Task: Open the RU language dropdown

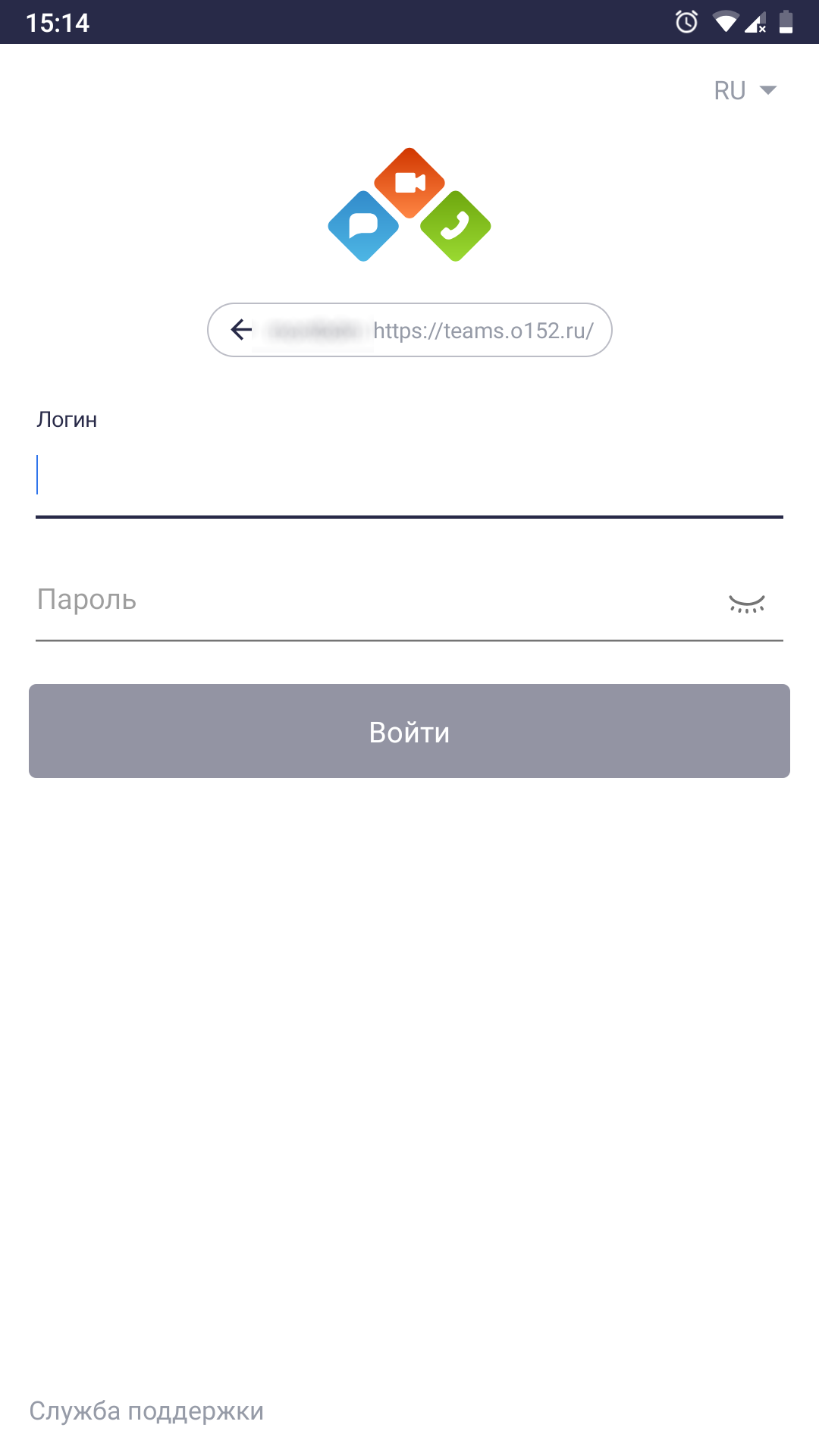Action: pos(745,91)
